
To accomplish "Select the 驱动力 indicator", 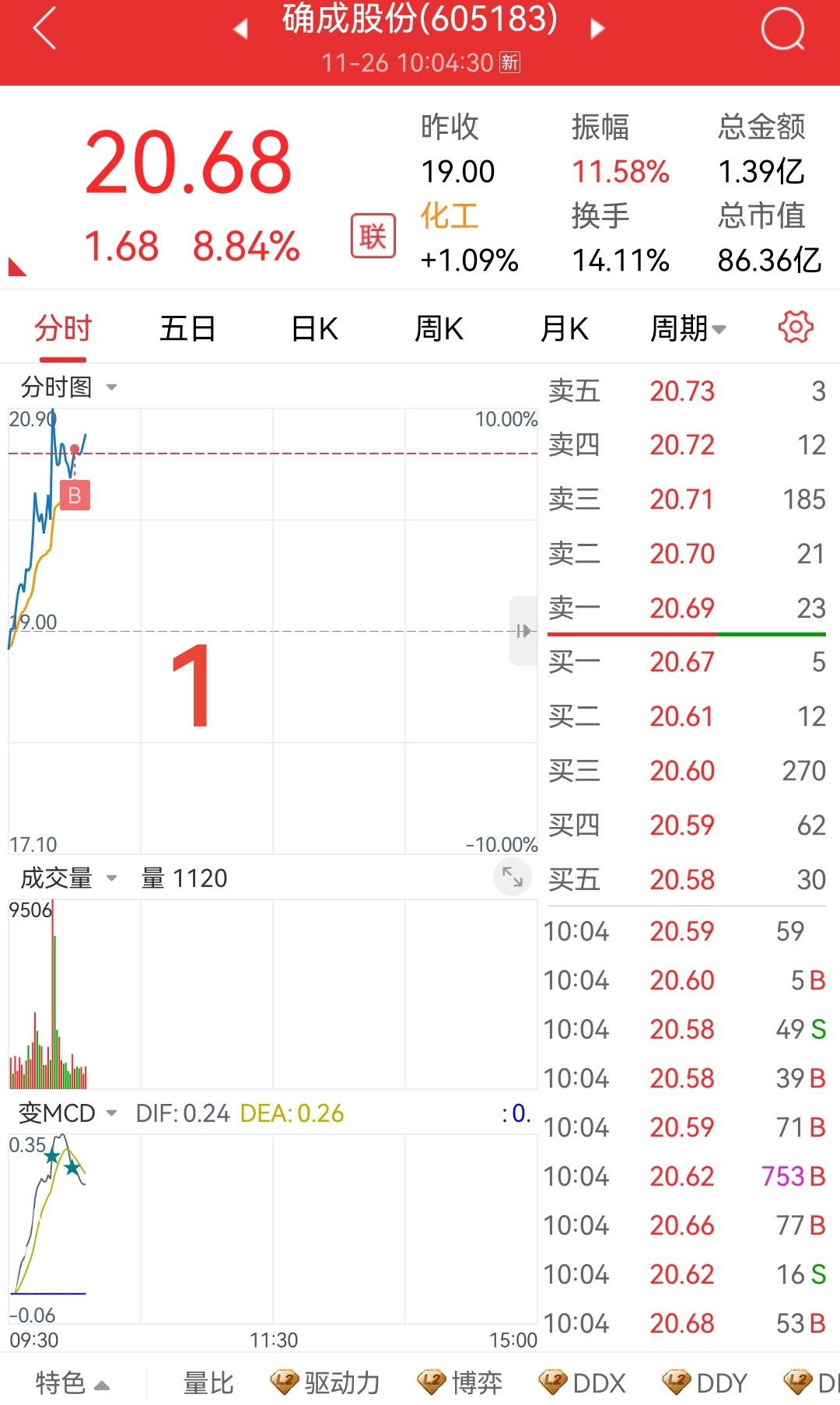I will click(x=325, y=1382).
